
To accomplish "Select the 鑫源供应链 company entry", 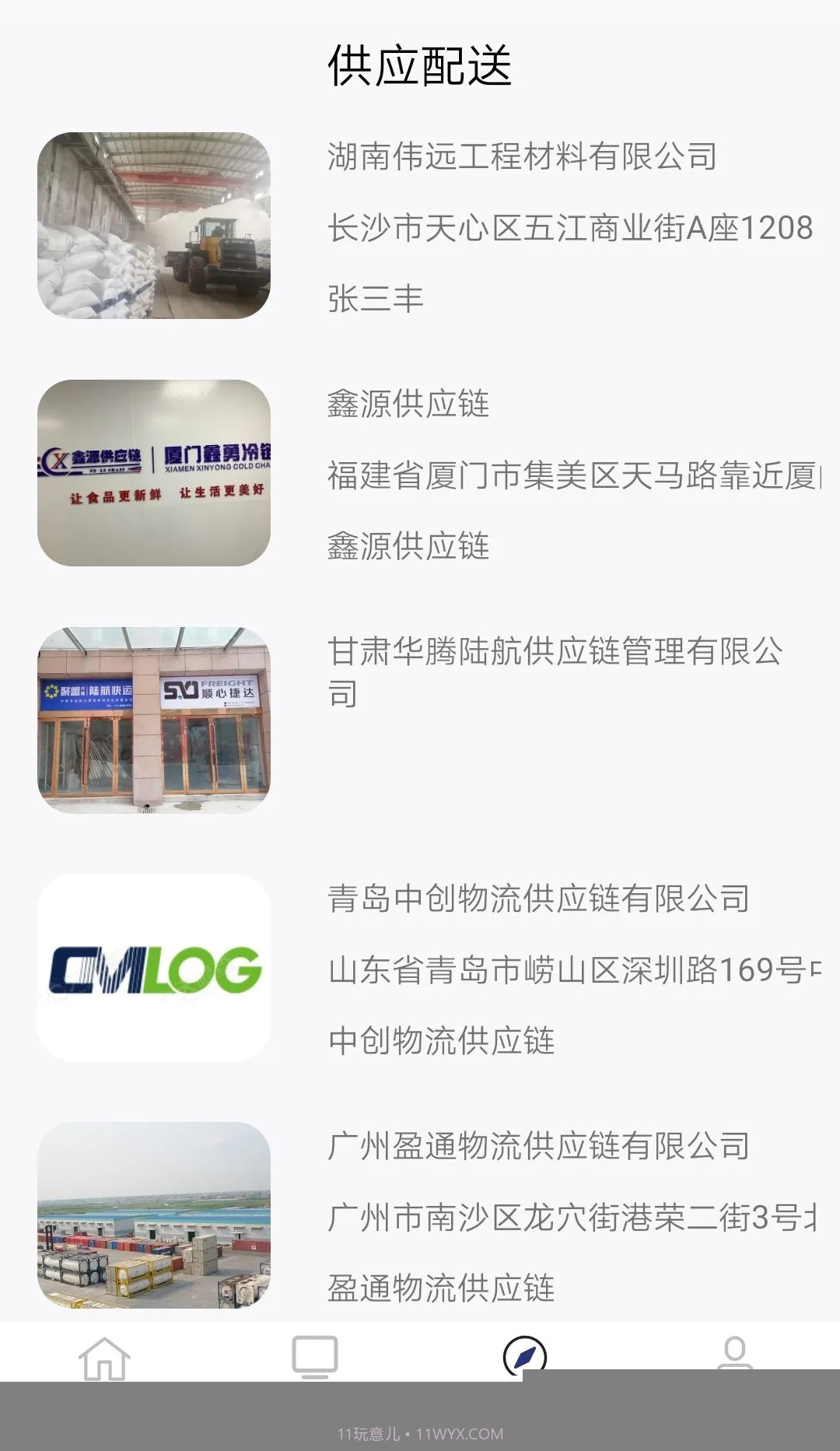I will point(407,405).
